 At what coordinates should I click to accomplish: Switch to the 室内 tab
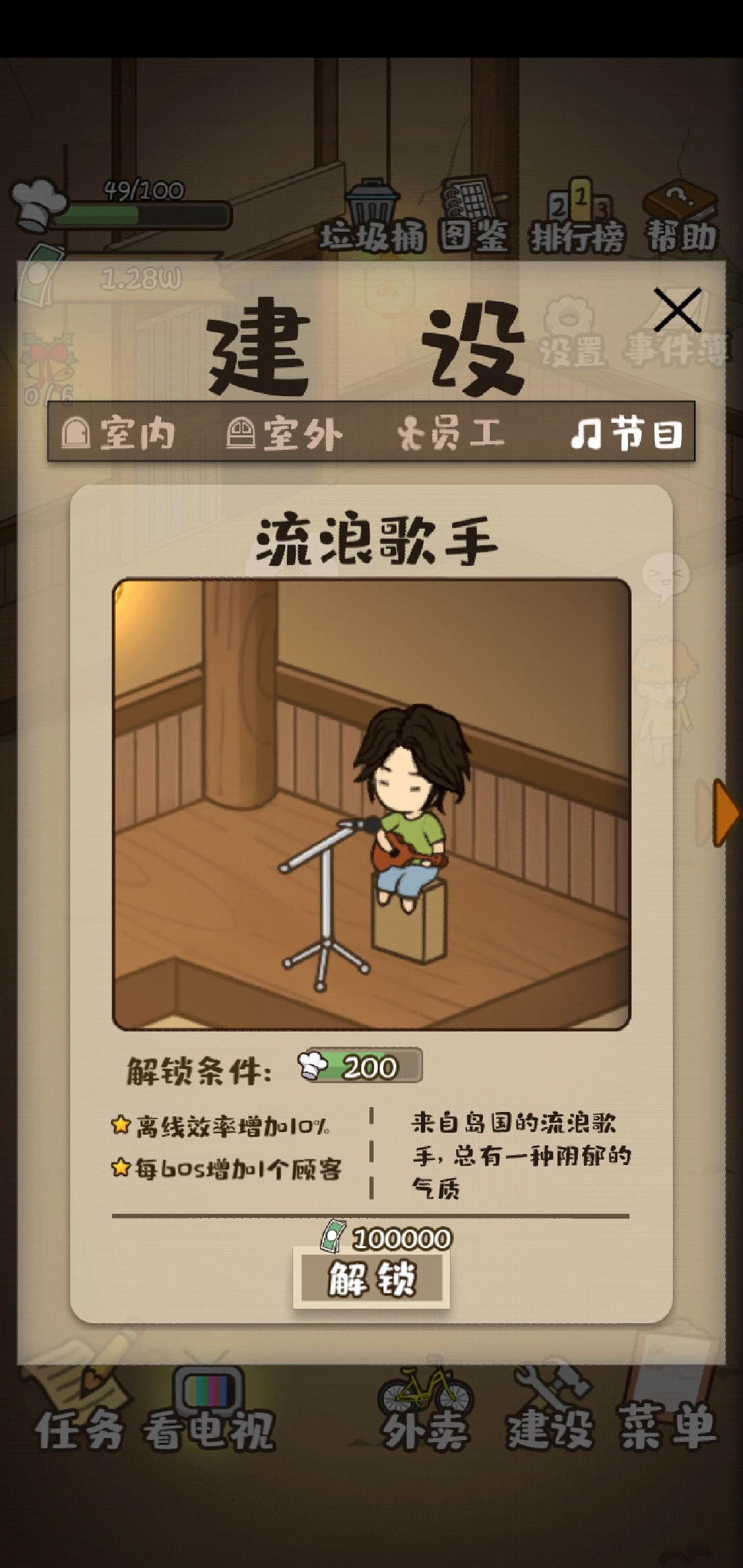pos(118,433)
